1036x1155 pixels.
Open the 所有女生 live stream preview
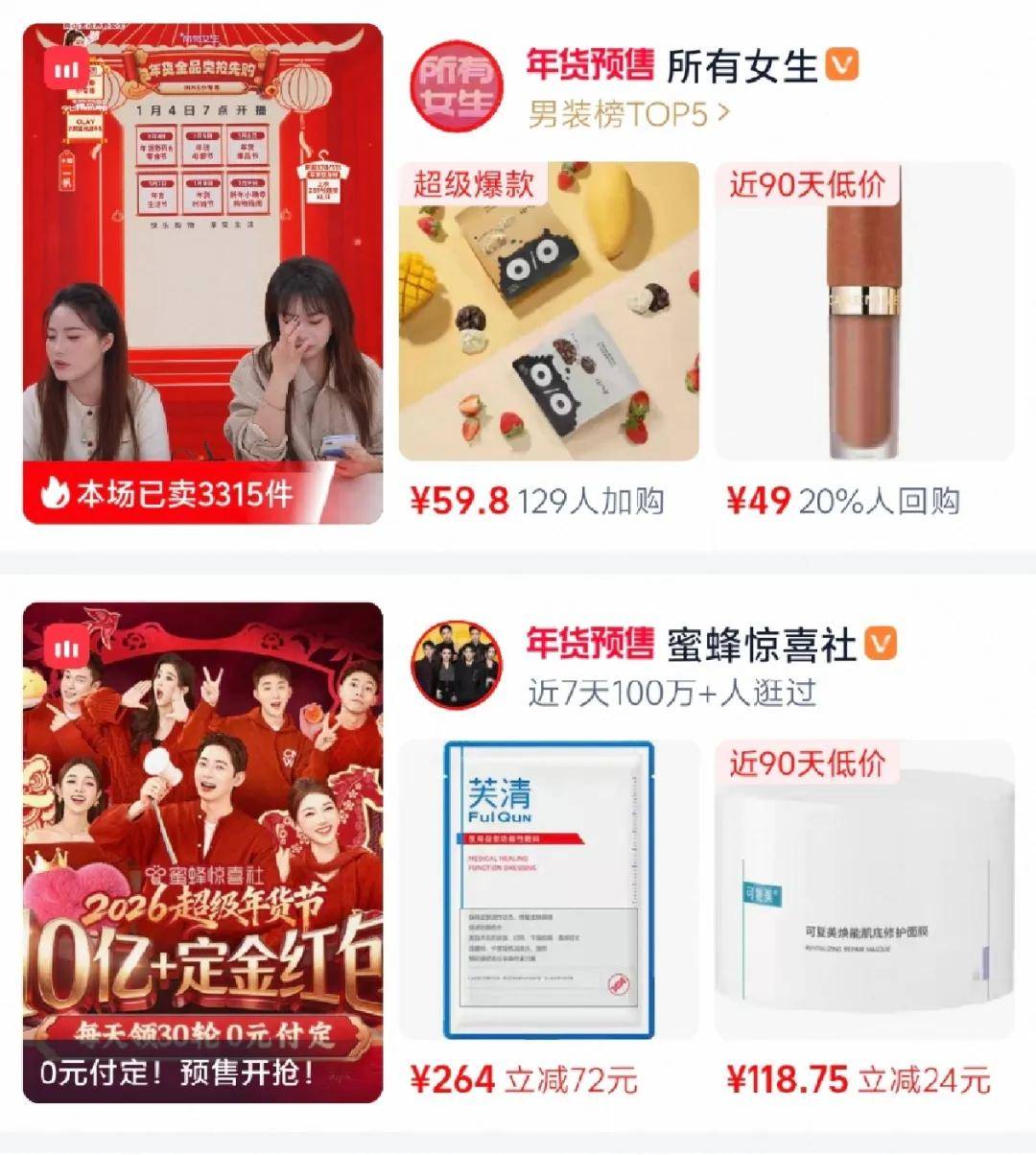coord(202,273)
